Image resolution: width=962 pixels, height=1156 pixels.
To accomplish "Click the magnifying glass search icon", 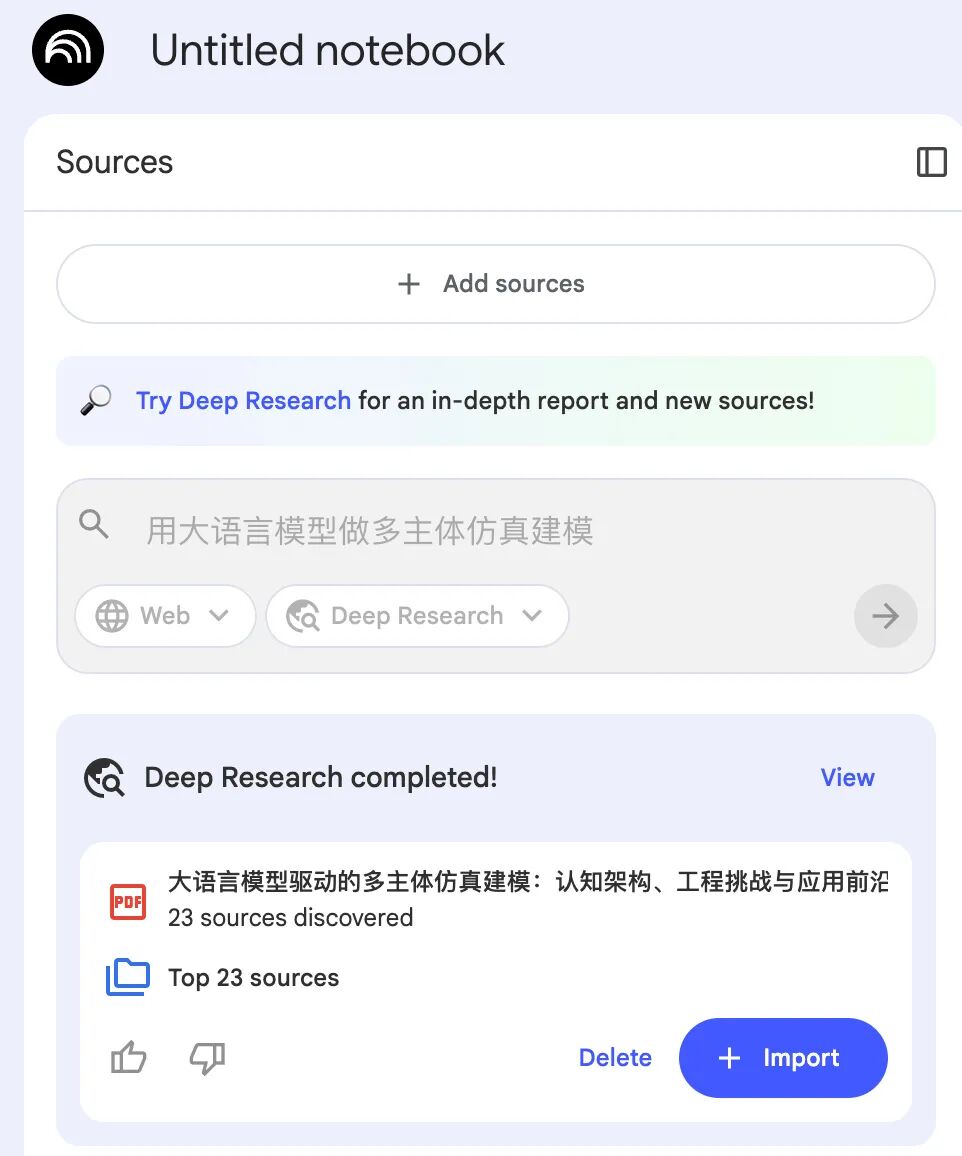I will click(93, 523).
